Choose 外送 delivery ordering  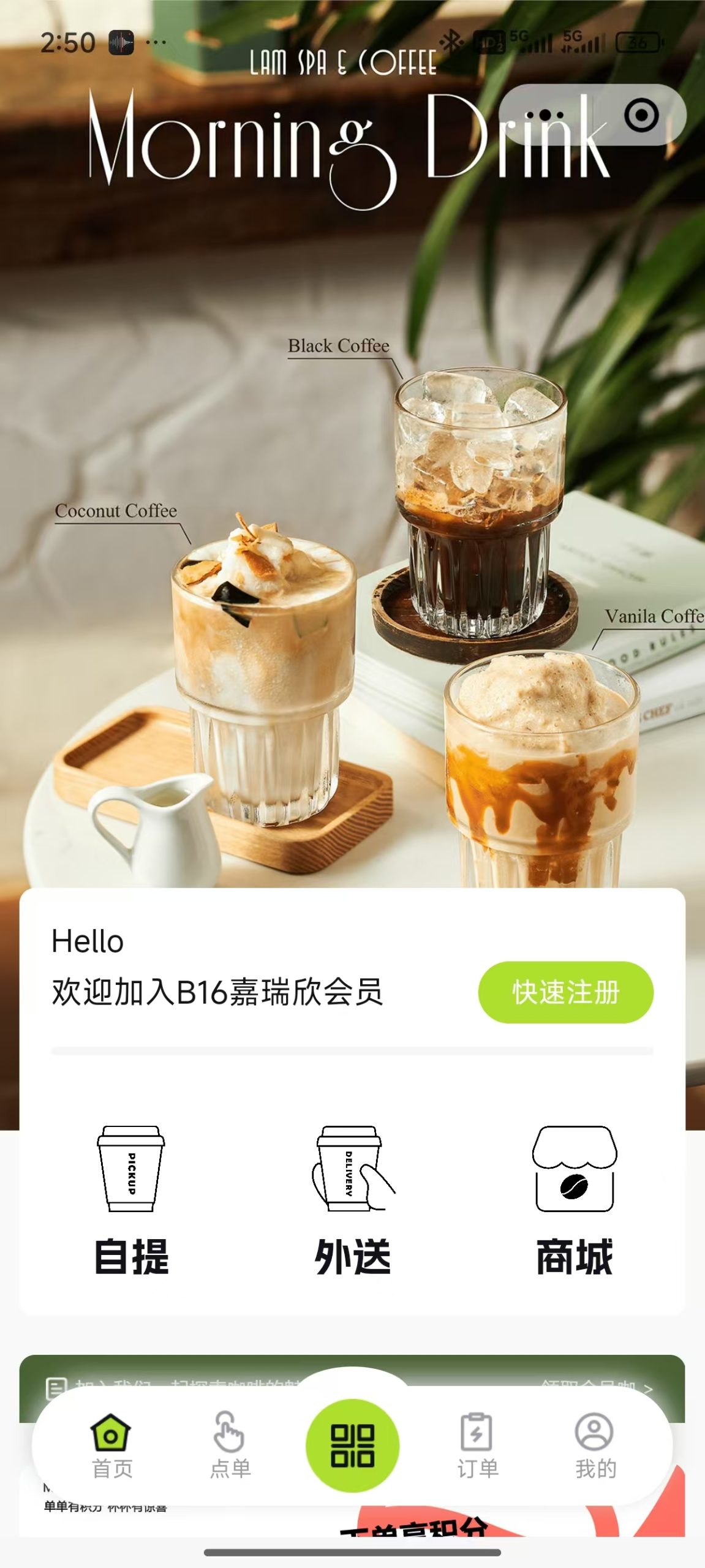pyautogui.click(x=352, y=1200)
